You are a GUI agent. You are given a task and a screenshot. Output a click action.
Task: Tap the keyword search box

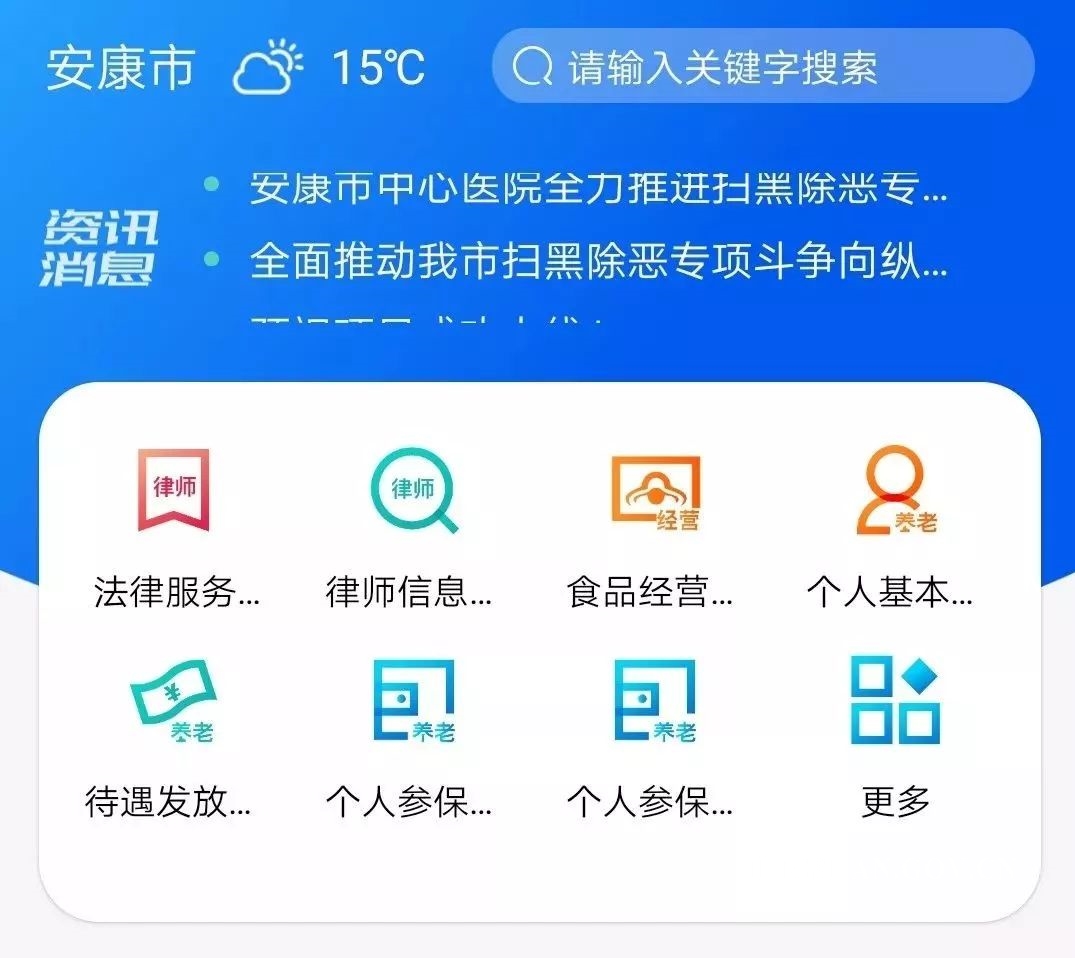762,67
